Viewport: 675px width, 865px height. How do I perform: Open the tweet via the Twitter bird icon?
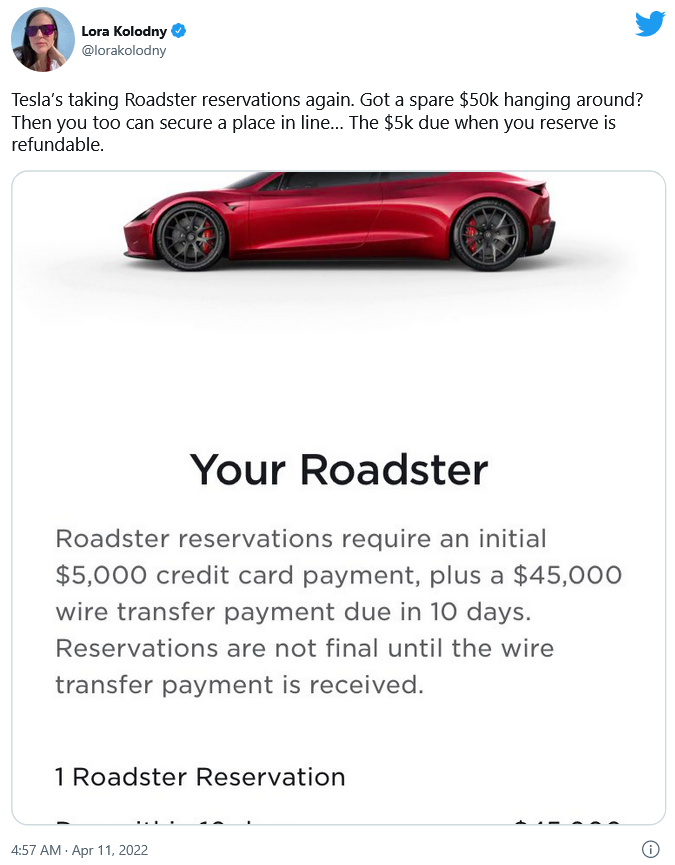pos(650,24)
